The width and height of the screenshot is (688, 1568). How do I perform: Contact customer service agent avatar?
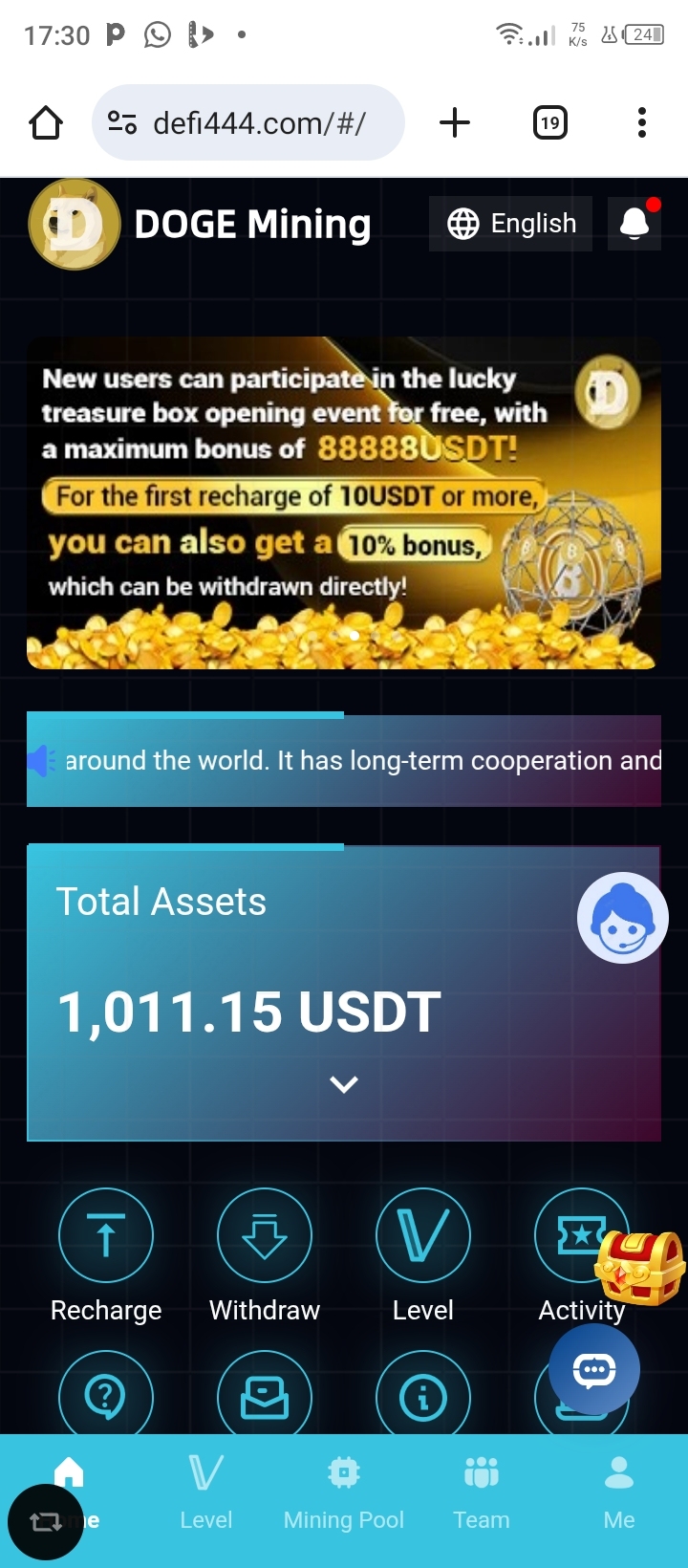tap(622, 918)
